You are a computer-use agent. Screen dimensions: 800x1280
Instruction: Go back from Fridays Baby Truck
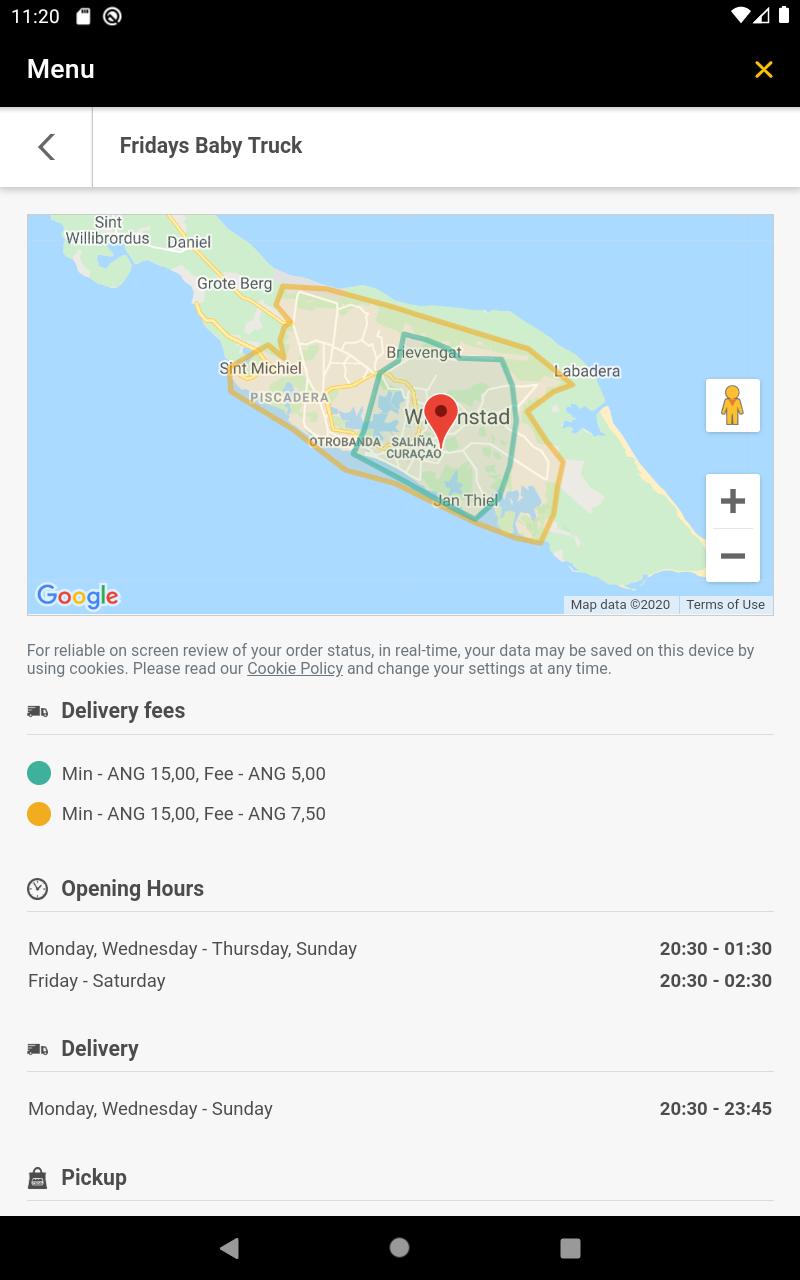pyautogui.click(x=46, y=147)
